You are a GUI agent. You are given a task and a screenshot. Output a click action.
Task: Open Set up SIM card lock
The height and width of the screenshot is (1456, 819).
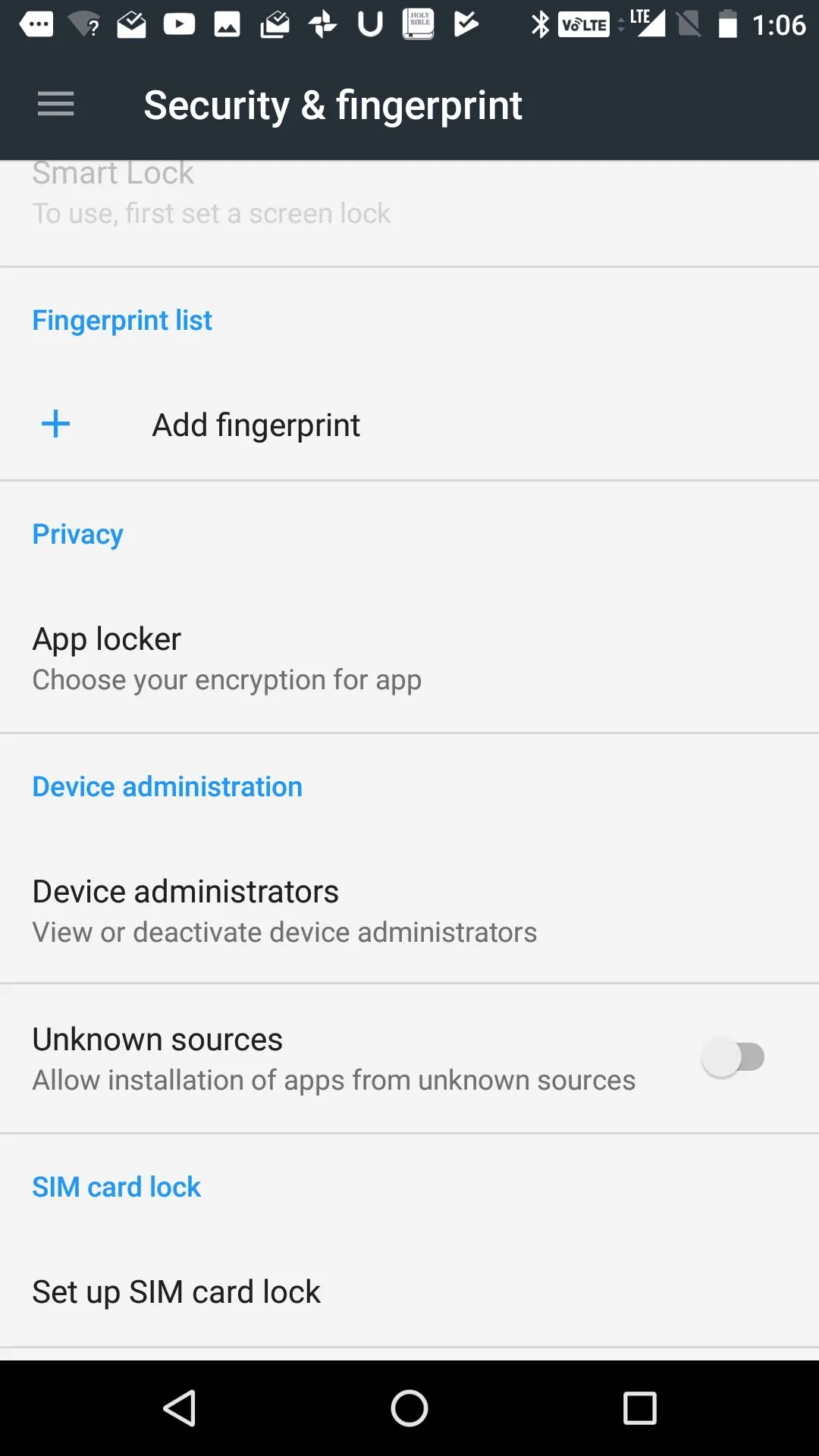pos(177,1291)
